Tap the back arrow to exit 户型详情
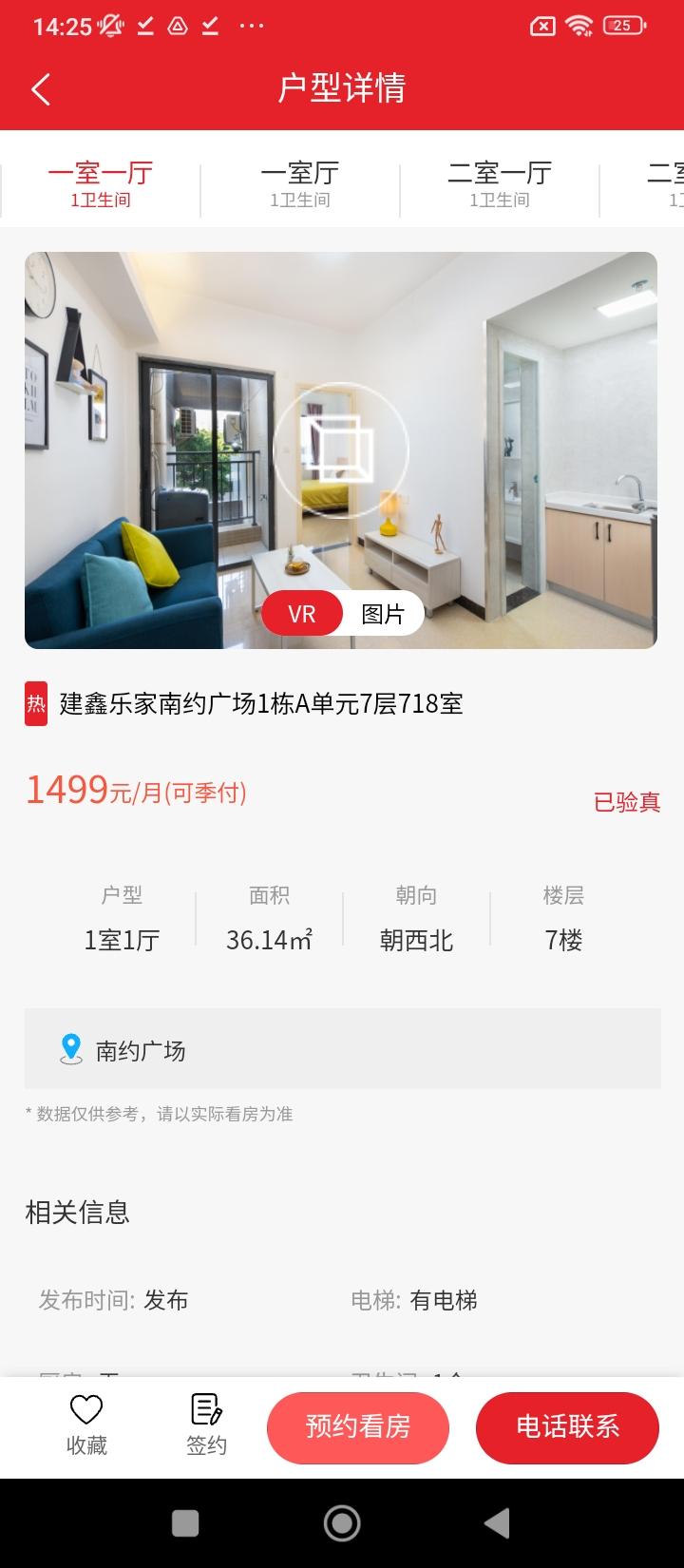684x1568 pixels. click(x=40, y=87)
